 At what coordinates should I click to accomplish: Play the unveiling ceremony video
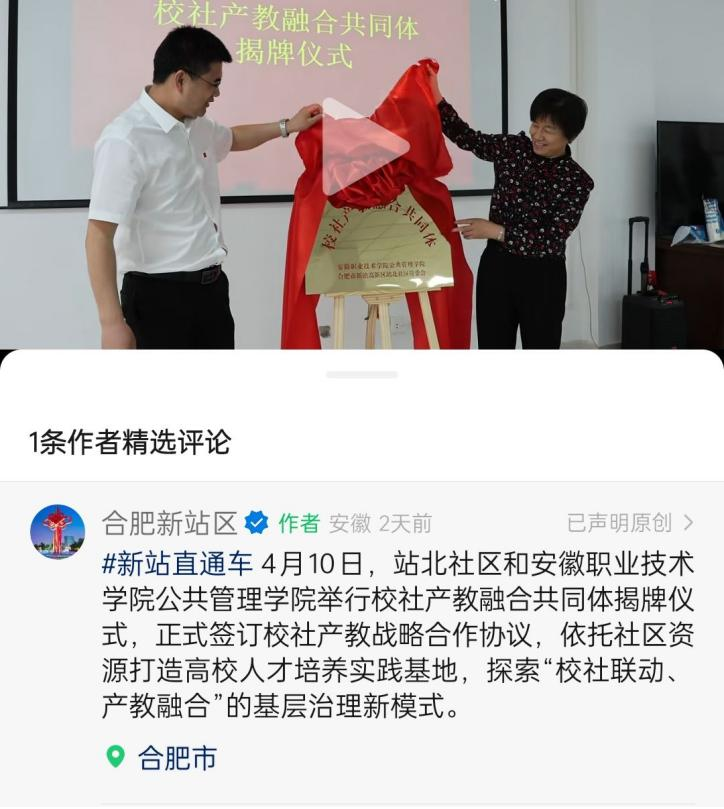[363, 147]
